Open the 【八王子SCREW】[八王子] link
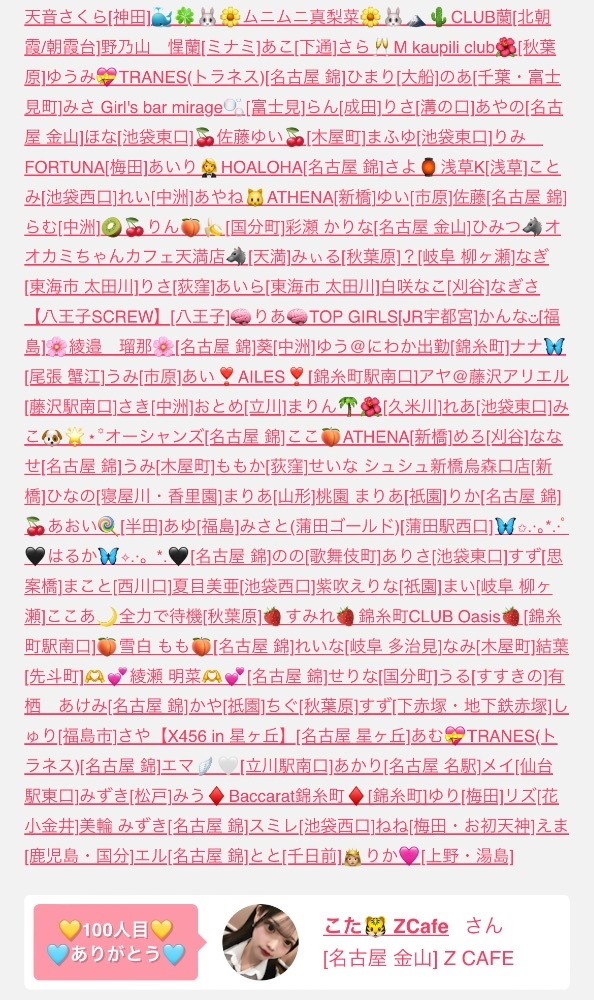Screen dimensions: 594x1000 pos(126,316)
